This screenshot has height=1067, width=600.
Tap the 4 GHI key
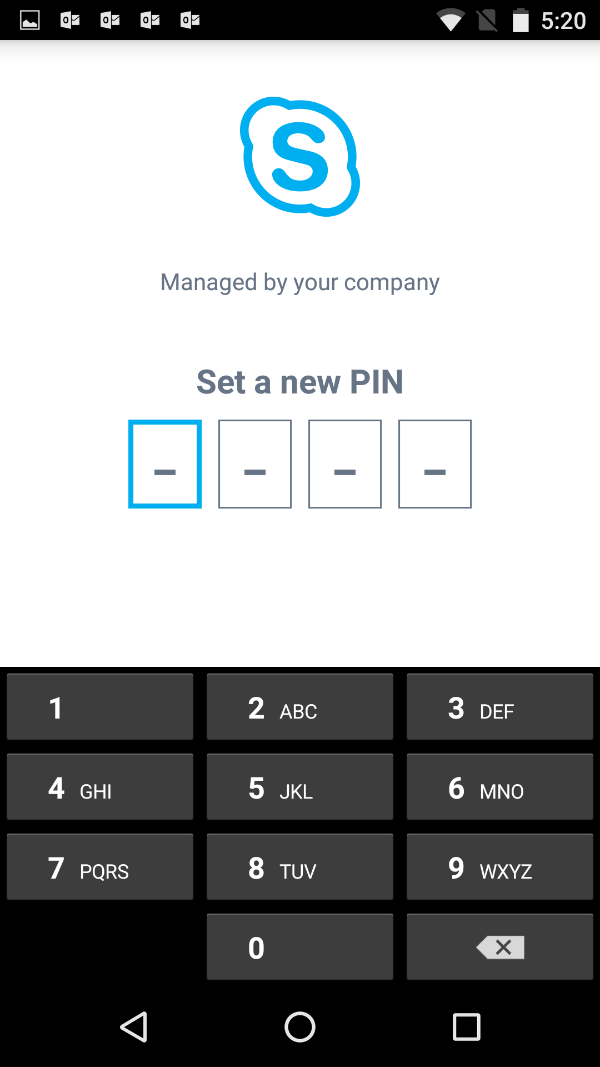[x=100, y=787]
